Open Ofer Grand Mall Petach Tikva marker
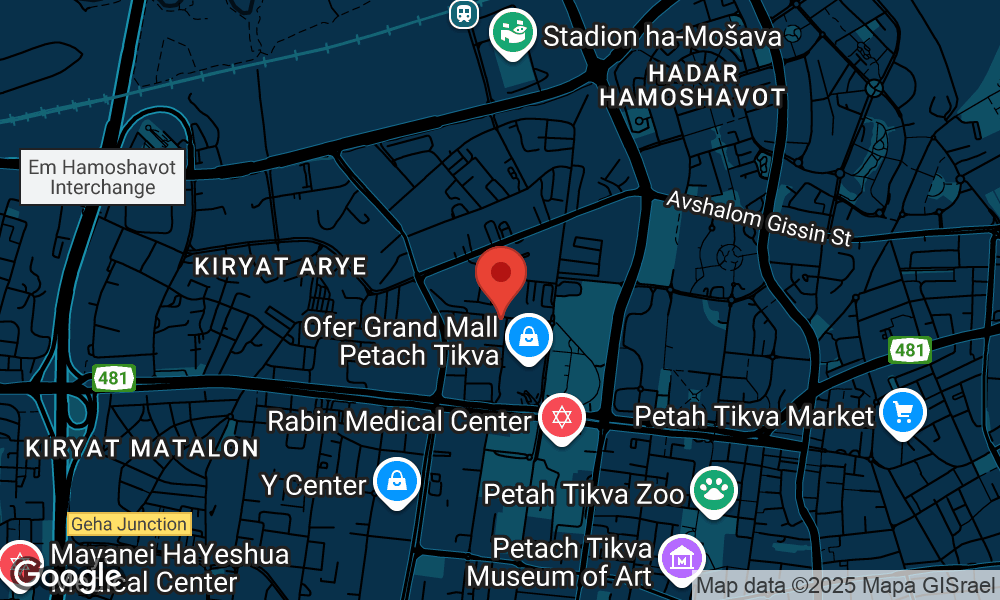This screenshot has width=1000, height=600. pos(527,337)
